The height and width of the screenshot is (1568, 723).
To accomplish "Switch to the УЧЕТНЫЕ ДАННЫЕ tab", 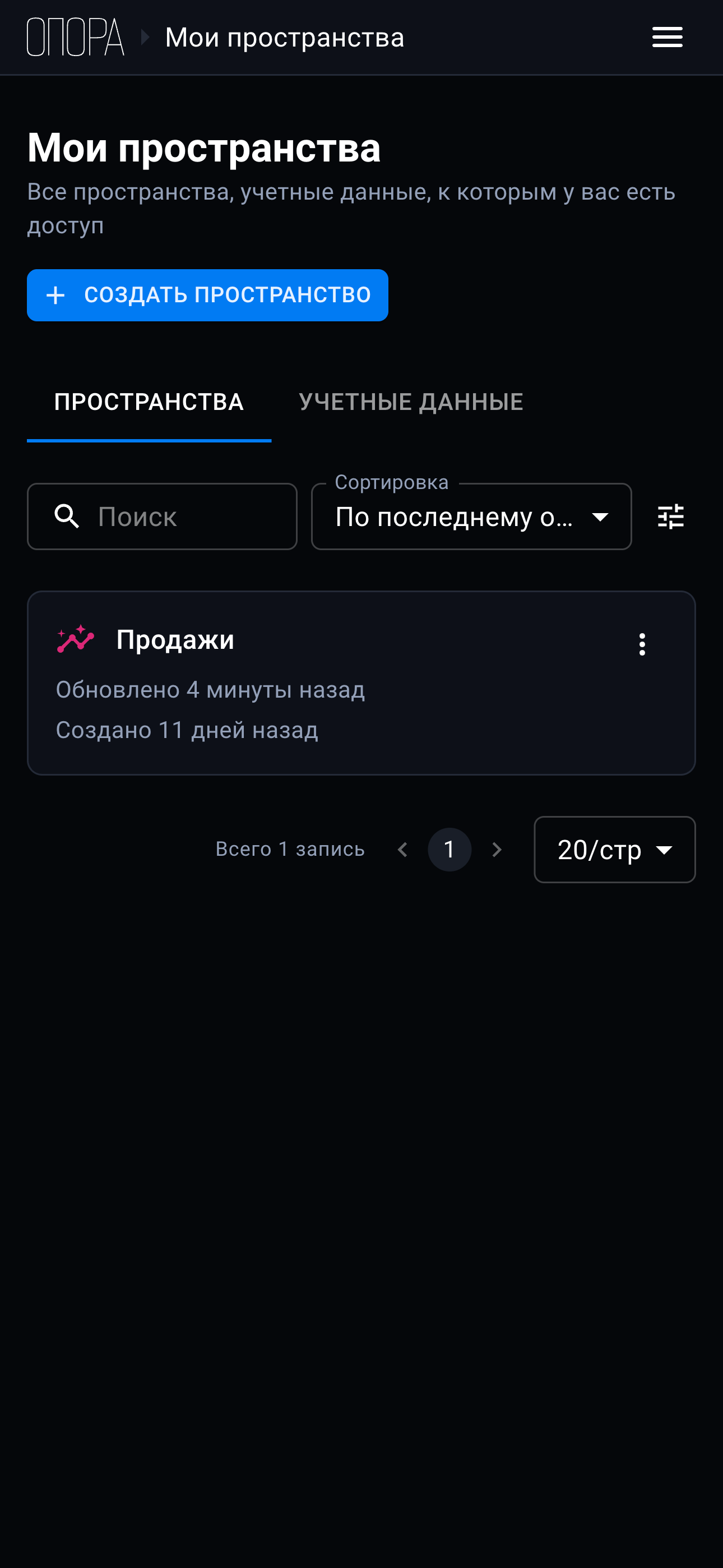I will tap(411, 402).
